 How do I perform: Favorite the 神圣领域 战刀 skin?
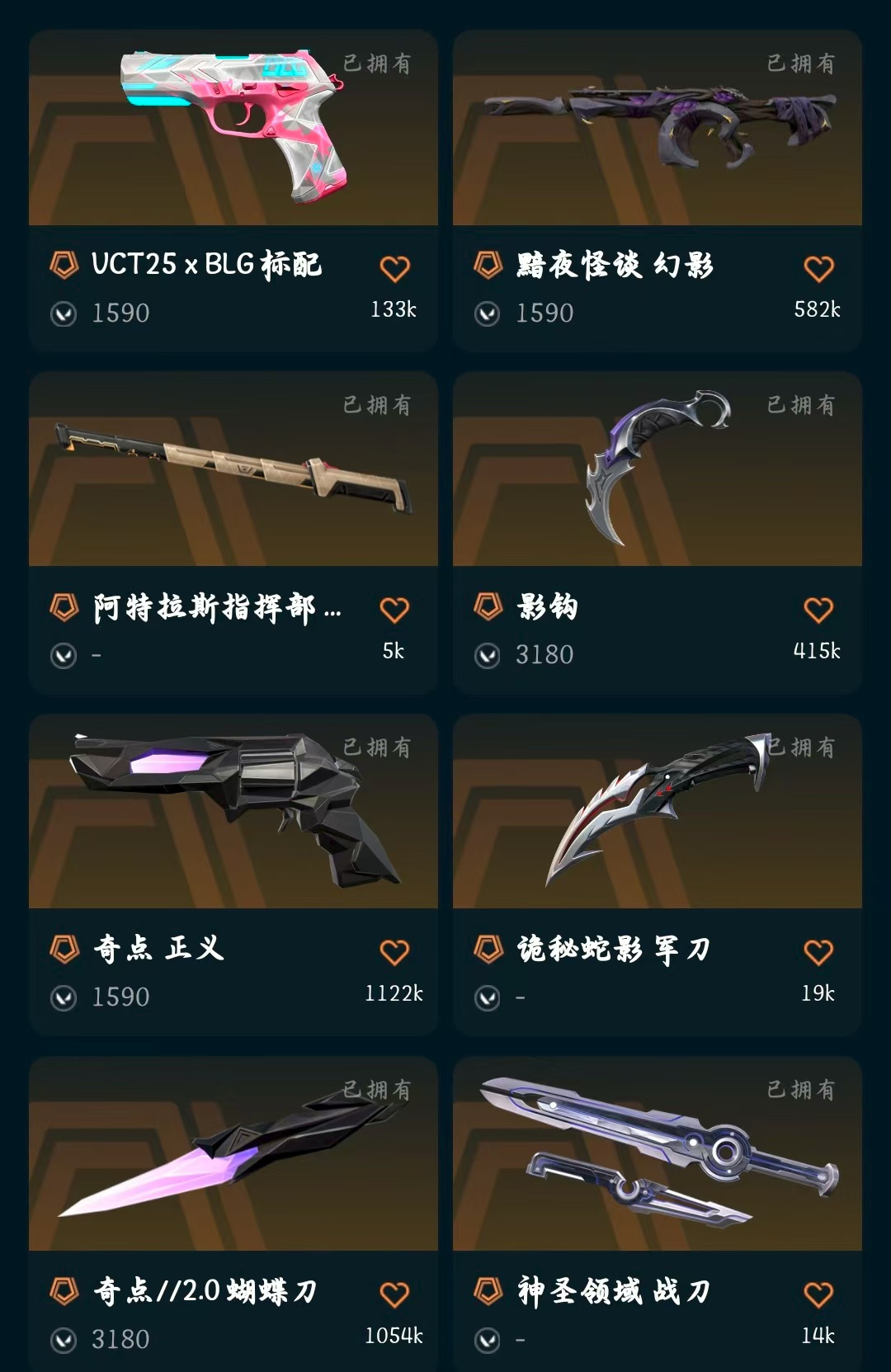[818, 1294]
